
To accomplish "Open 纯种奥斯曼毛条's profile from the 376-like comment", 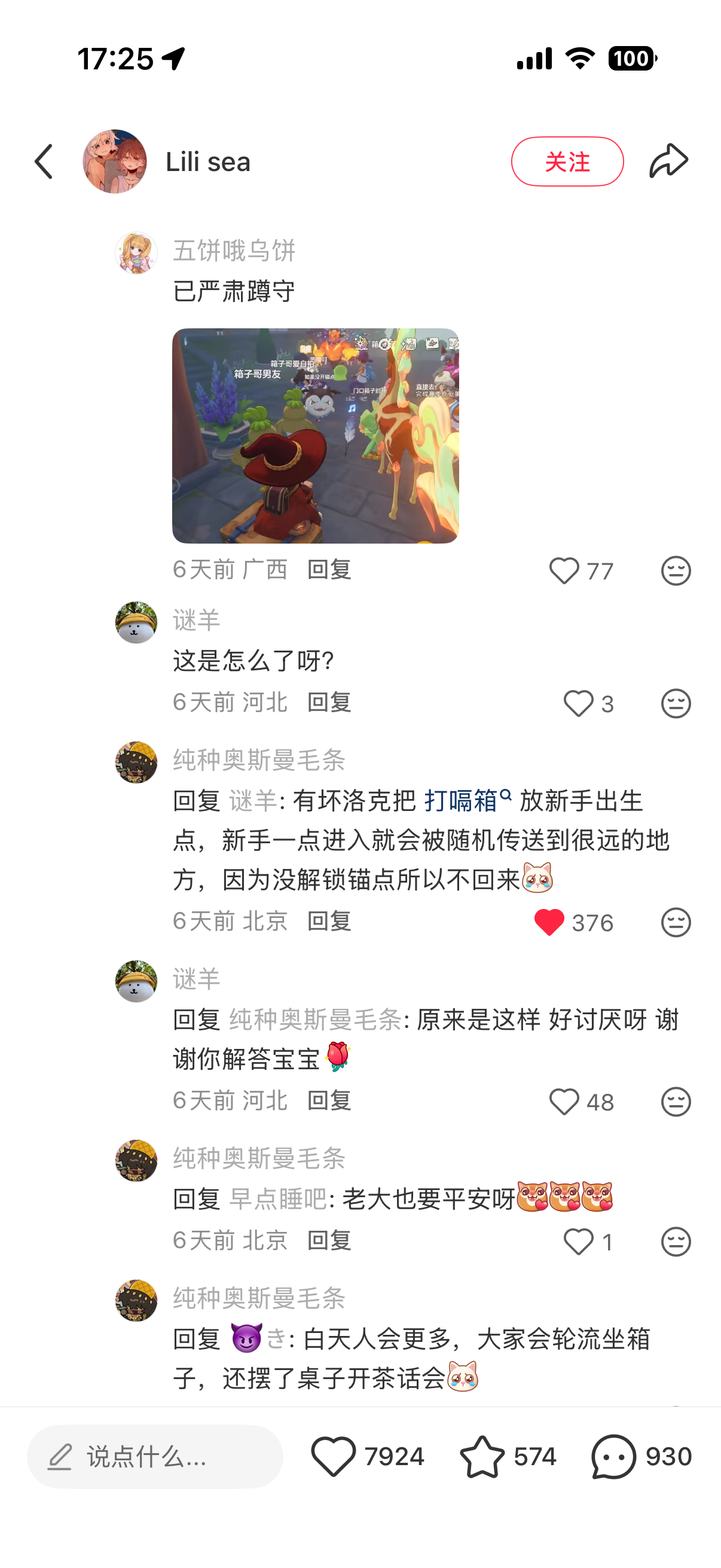I will tap(136, 762).
